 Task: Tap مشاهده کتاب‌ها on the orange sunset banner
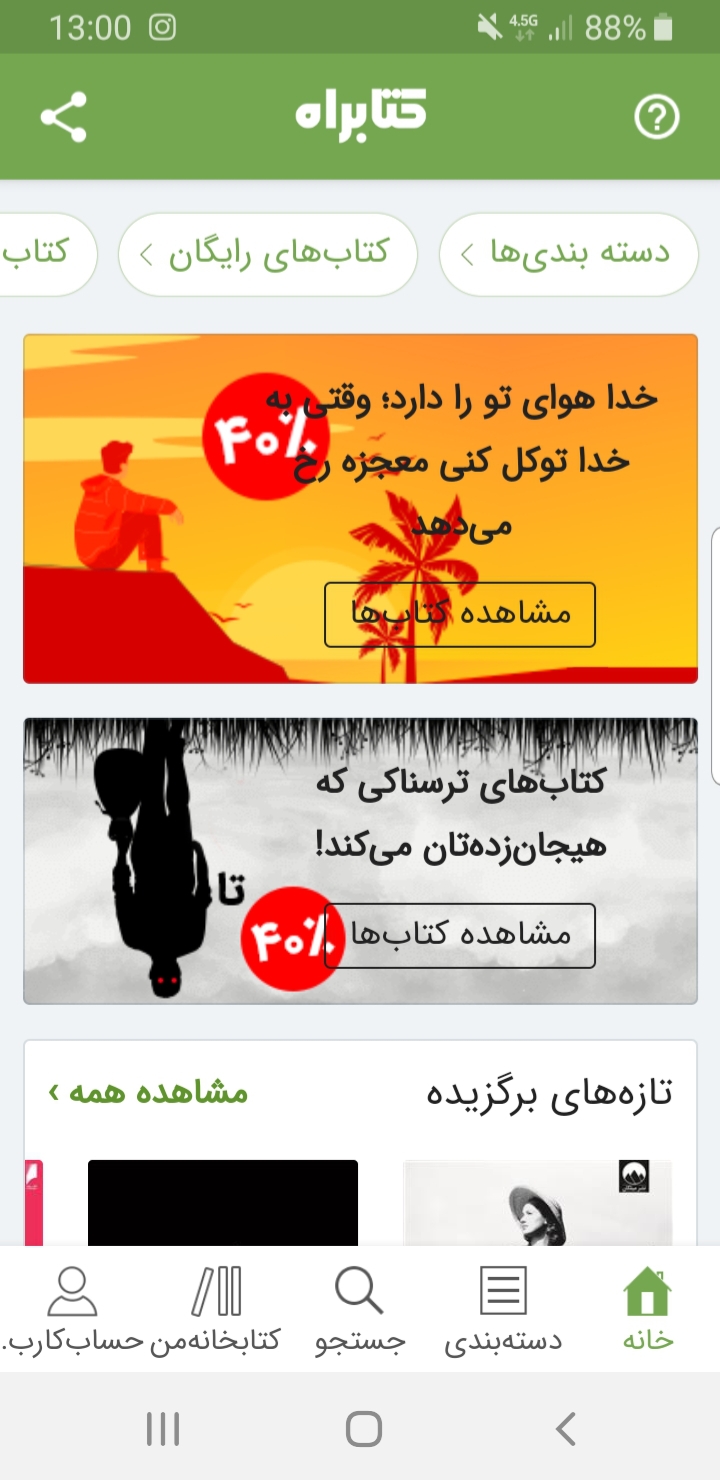460,614
